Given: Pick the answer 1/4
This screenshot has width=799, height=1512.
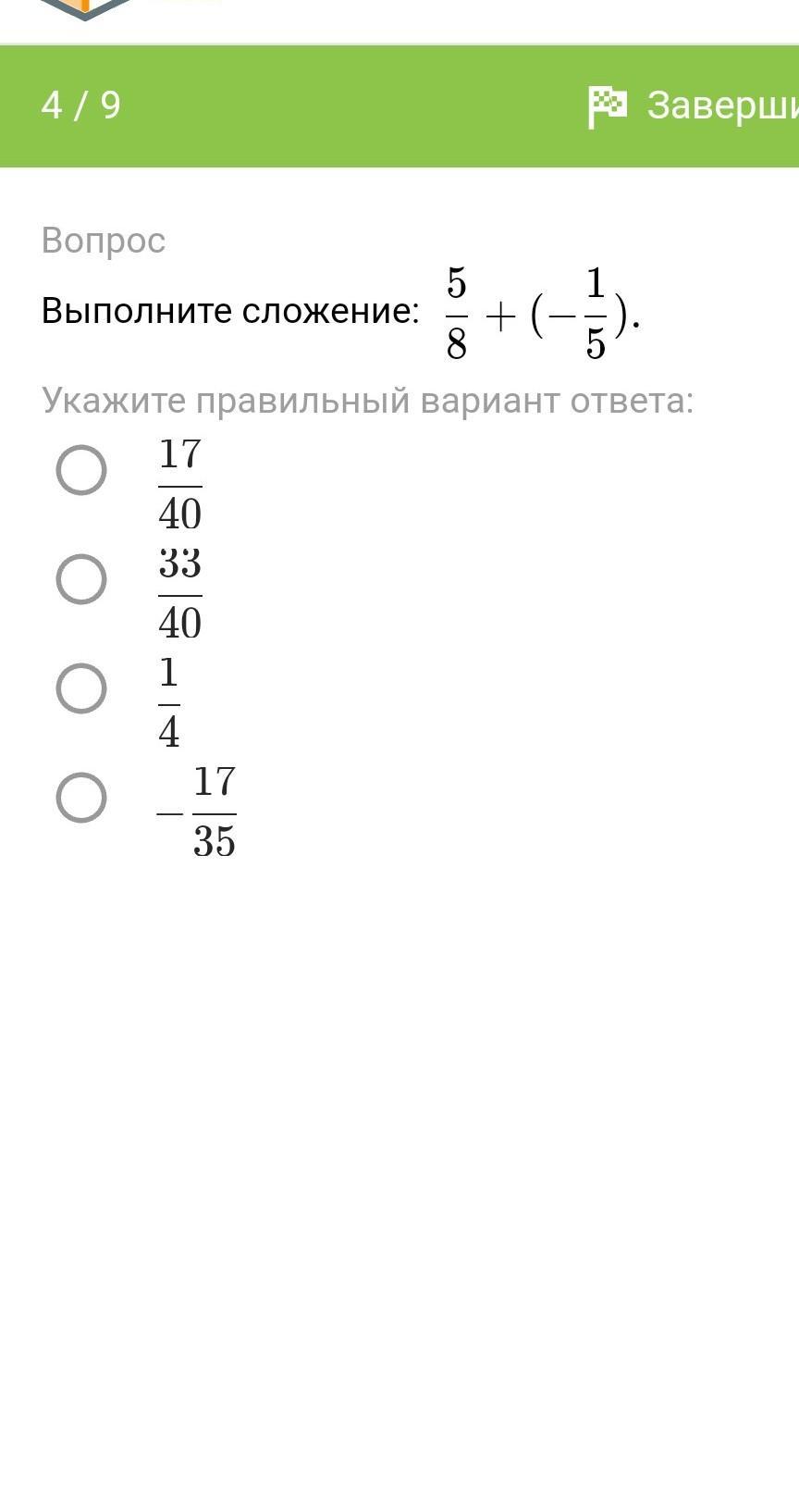Looking at the screenshot, I should [x=81, y=688].
